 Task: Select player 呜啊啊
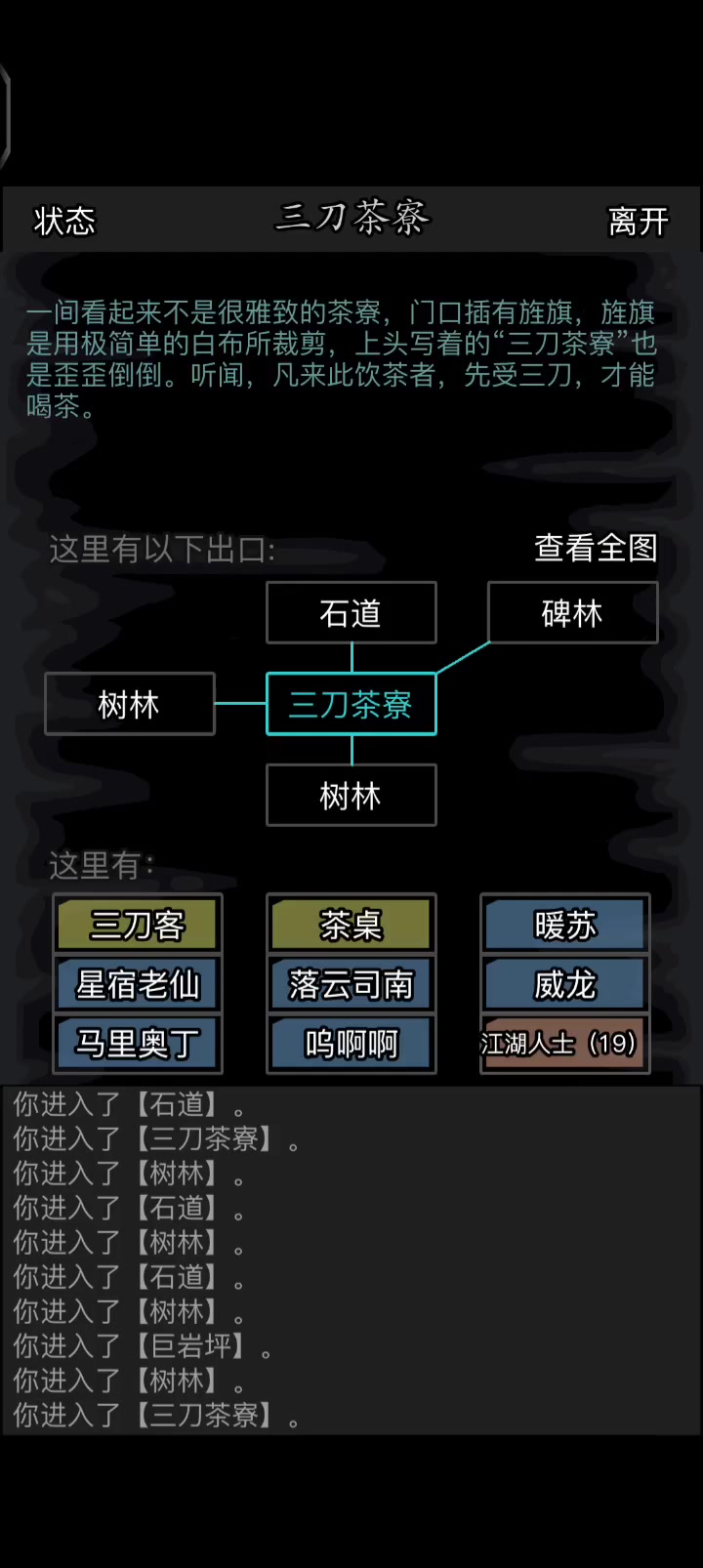[x=351, y=1044]
